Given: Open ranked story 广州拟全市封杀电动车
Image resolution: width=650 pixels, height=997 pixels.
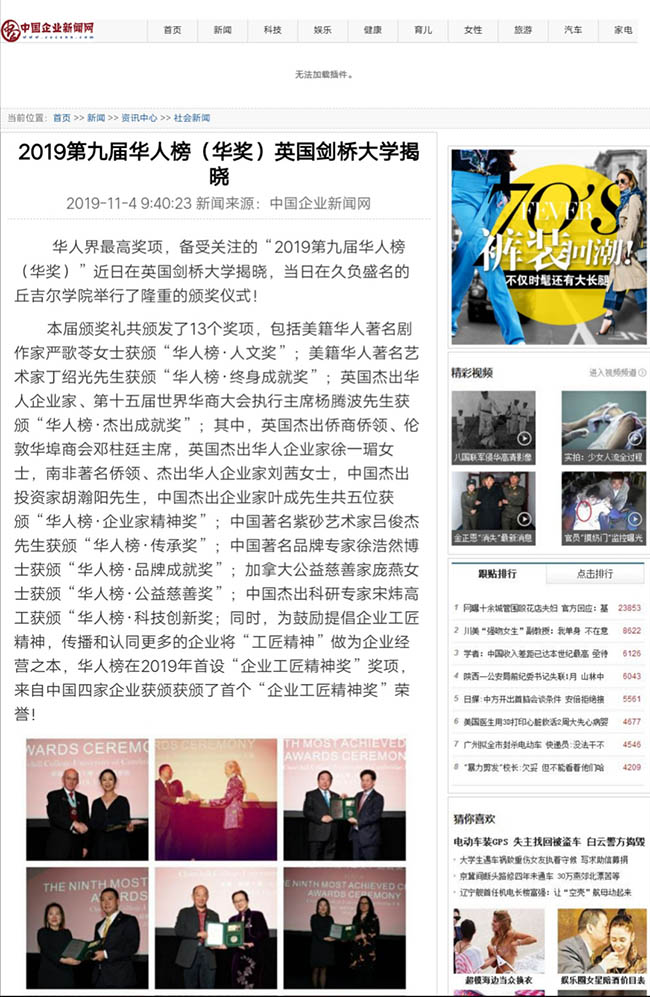Looking at the screenshot, I should (532, 744).
